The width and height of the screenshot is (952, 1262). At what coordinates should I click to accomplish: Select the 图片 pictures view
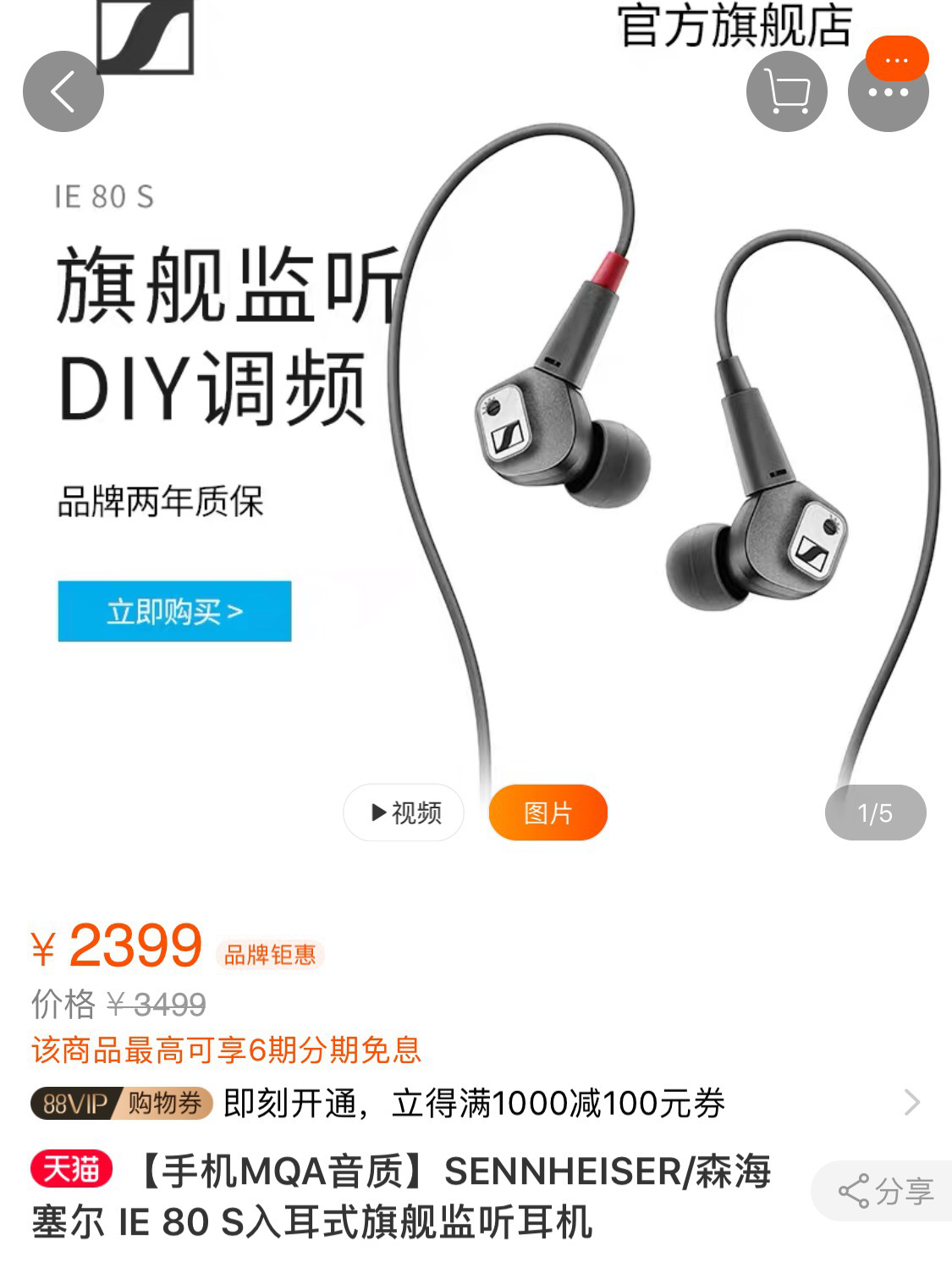coord(548,813)
